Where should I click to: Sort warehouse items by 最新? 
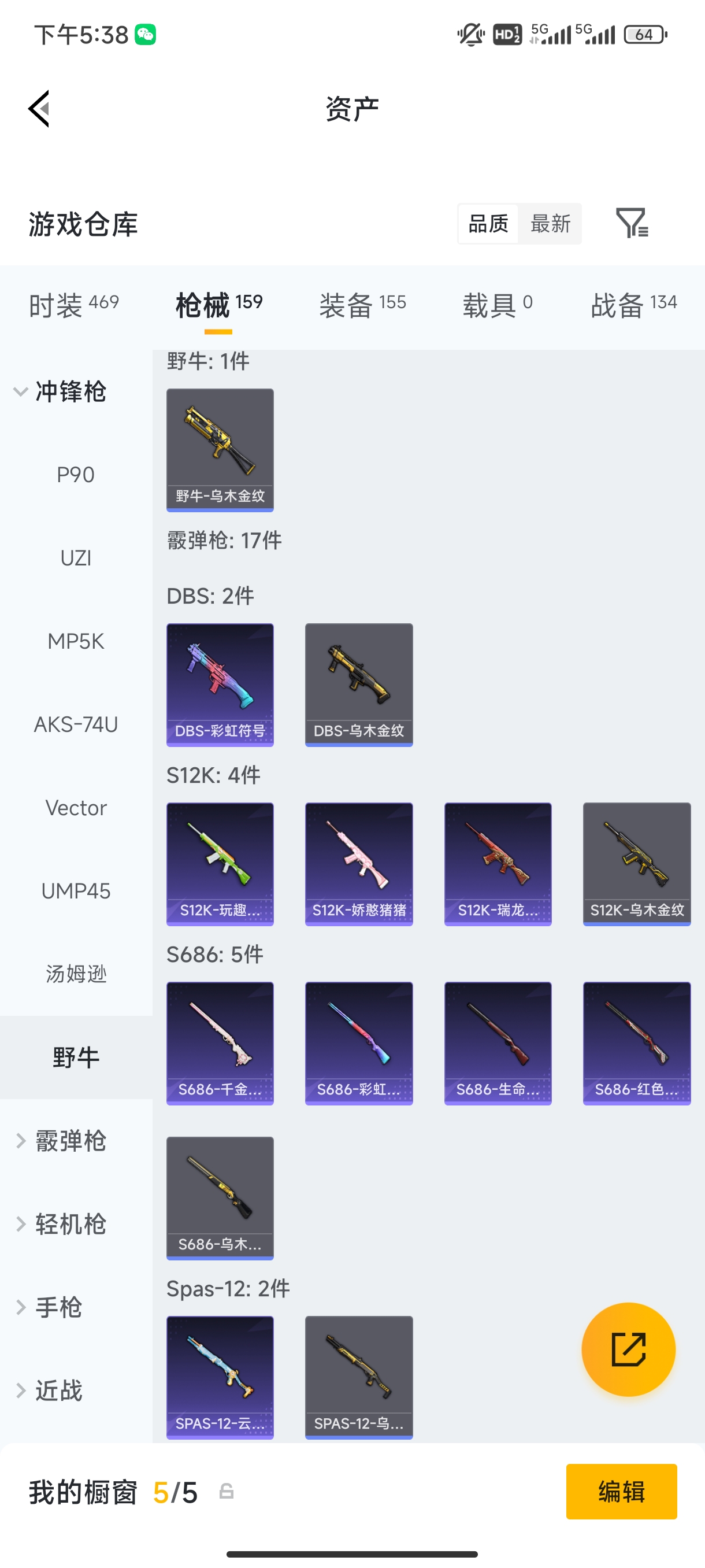550,224
